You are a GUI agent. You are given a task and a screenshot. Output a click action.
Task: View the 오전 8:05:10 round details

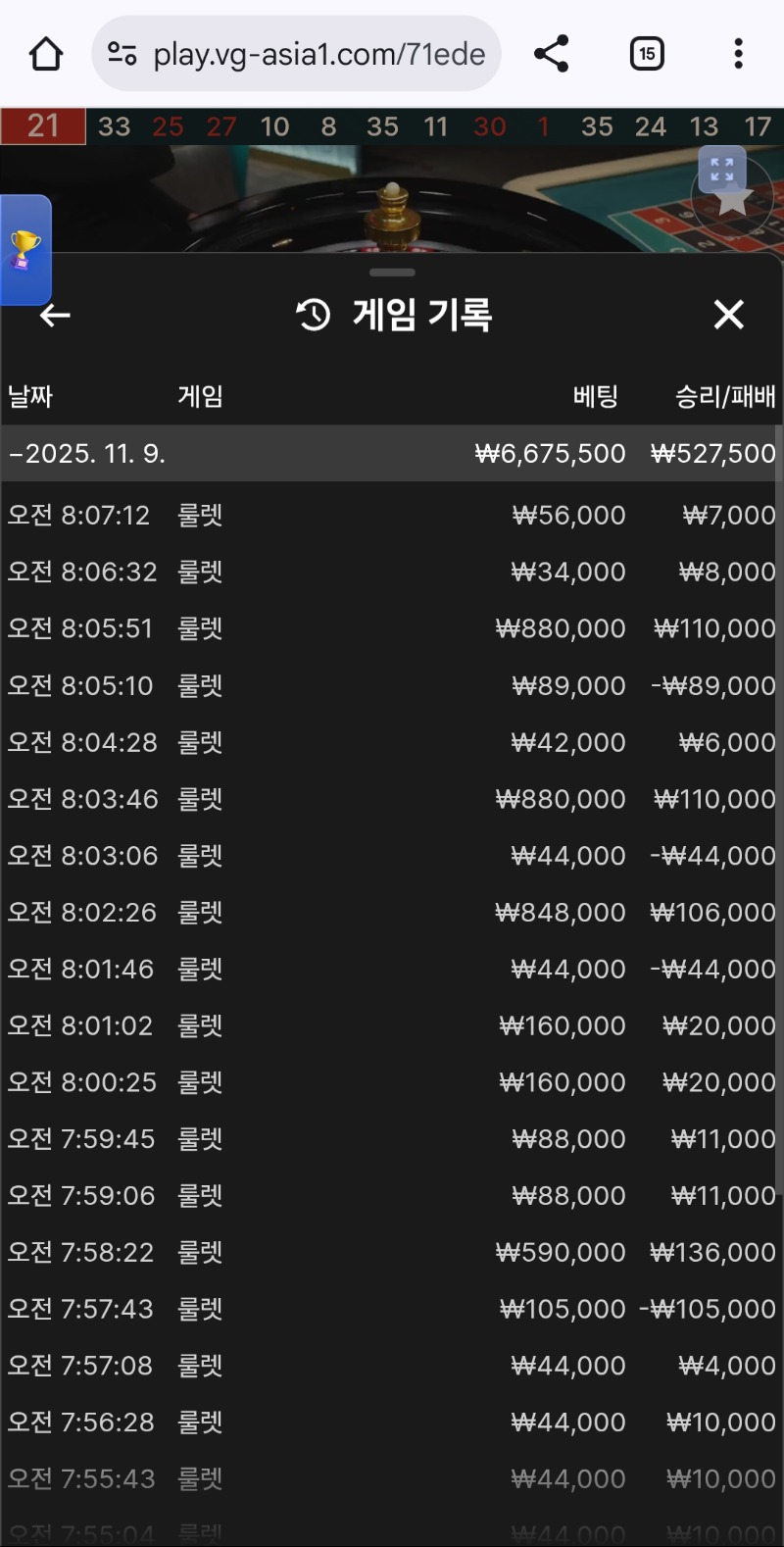[392, 685]
